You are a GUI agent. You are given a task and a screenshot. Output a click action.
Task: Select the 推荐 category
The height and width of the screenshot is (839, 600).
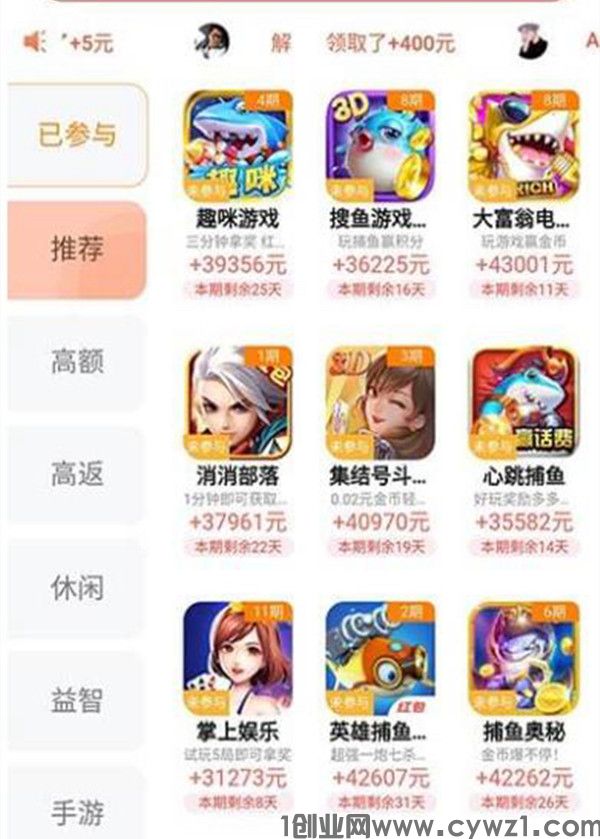click(x=77, y=249)
